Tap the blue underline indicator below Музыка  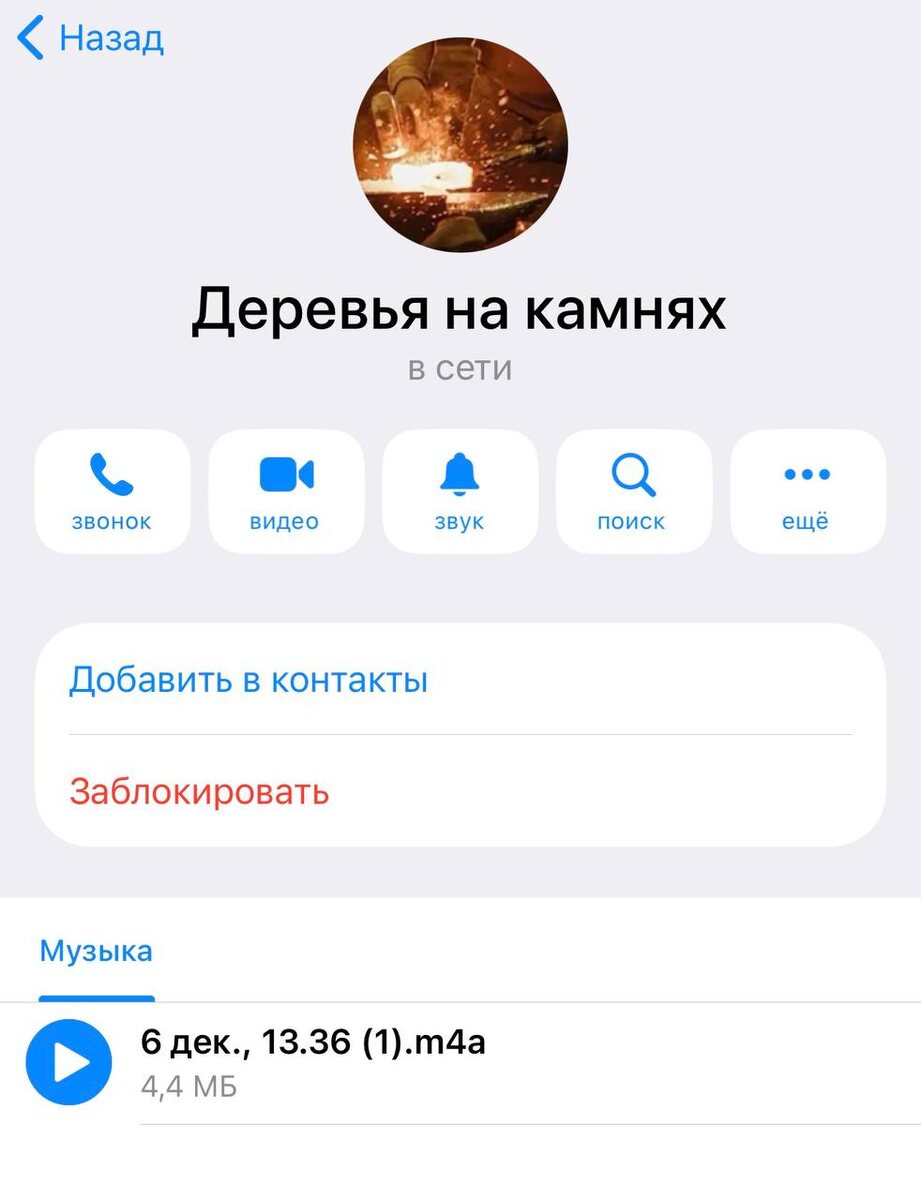coord(97,997)
